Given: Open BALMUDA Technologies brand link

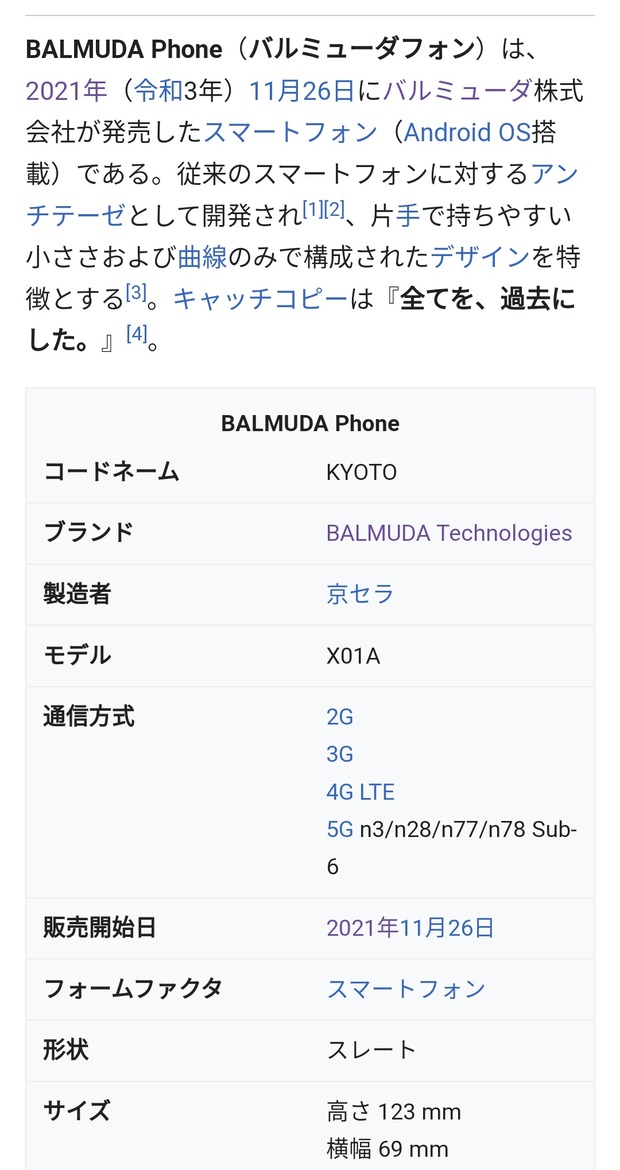Looking at the screenshot, I should (449, 533).
